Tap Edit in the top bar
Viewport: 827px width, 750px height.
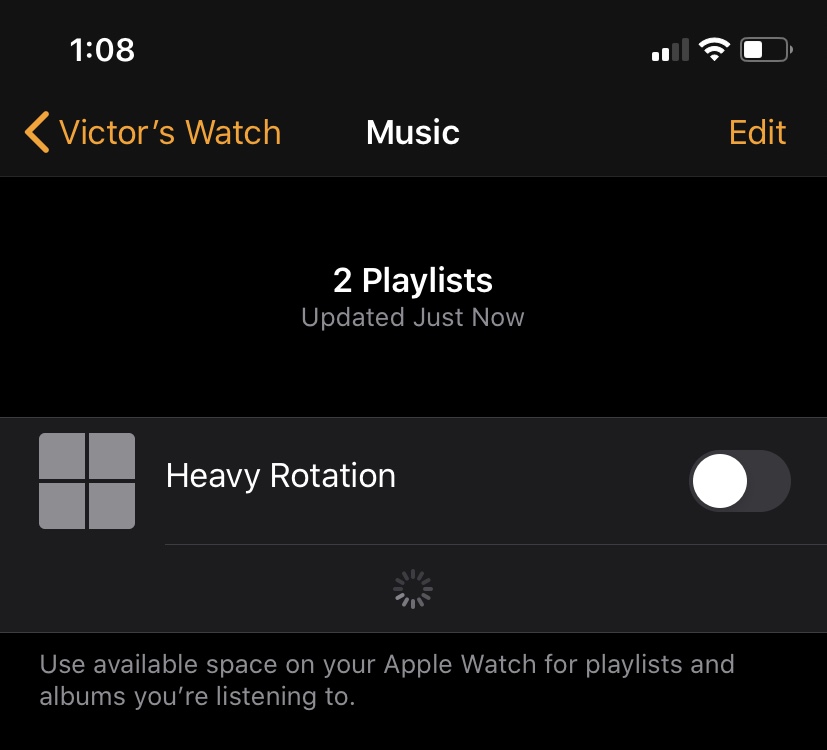757,133
